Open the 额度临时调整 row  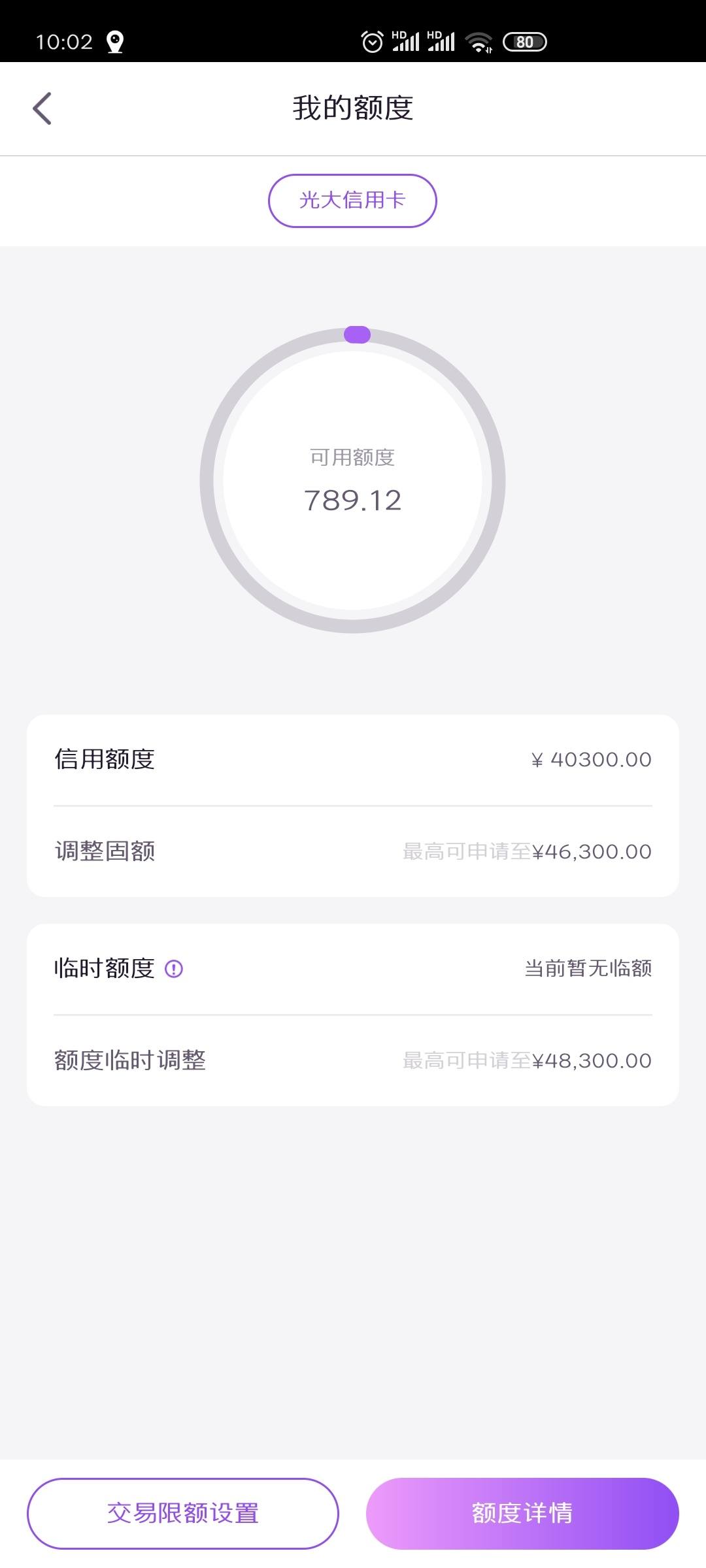point(353,1060)
